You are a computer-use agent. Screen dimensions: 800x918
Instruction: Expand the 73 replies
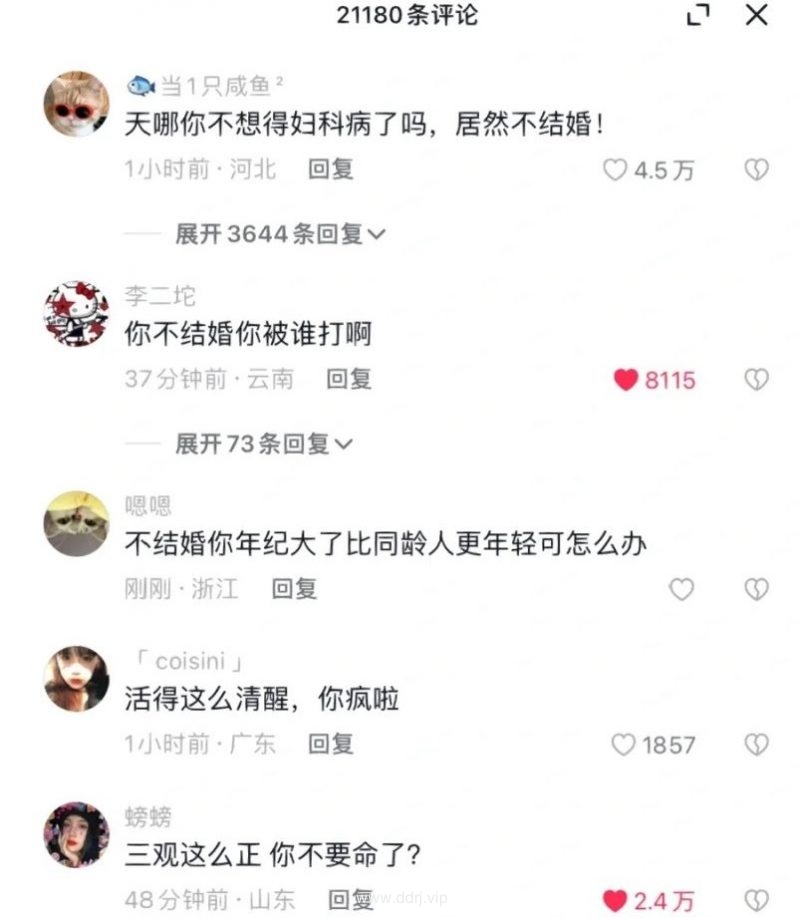[x=264, y=443]
